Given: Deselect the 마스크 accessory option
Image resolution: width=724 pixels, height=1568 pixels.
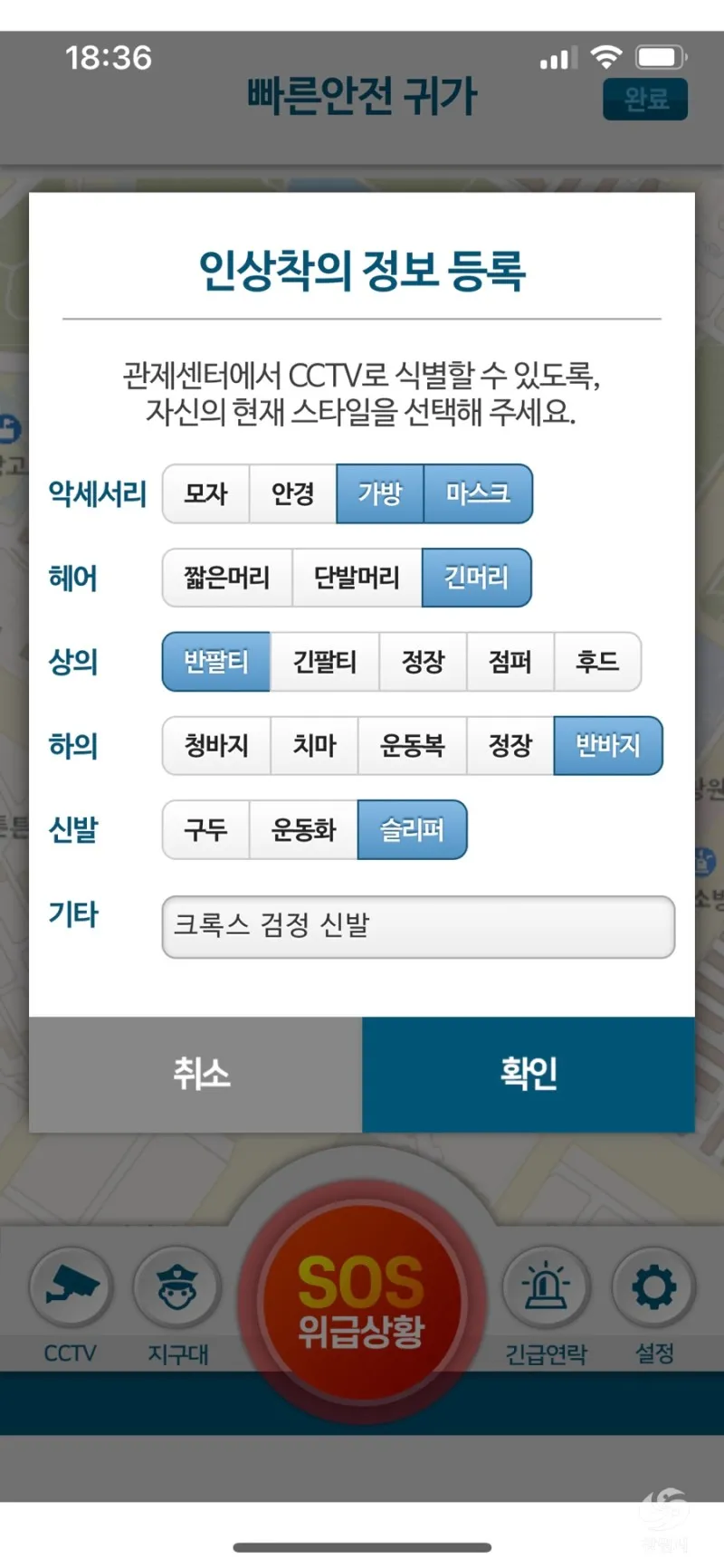Looking at the screenshot, I should 477,493.
